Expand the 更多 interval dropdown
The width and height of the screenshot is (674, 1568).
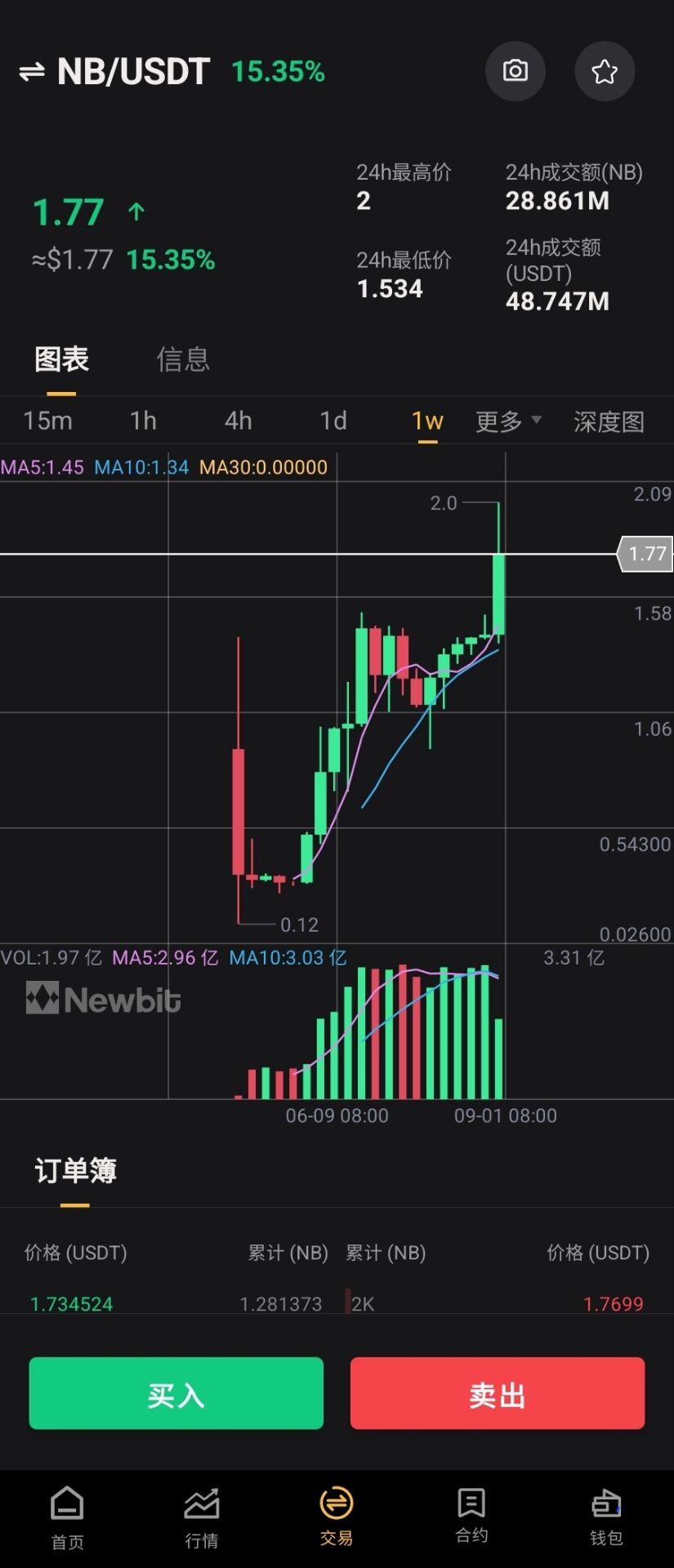[x=508, y=421]
